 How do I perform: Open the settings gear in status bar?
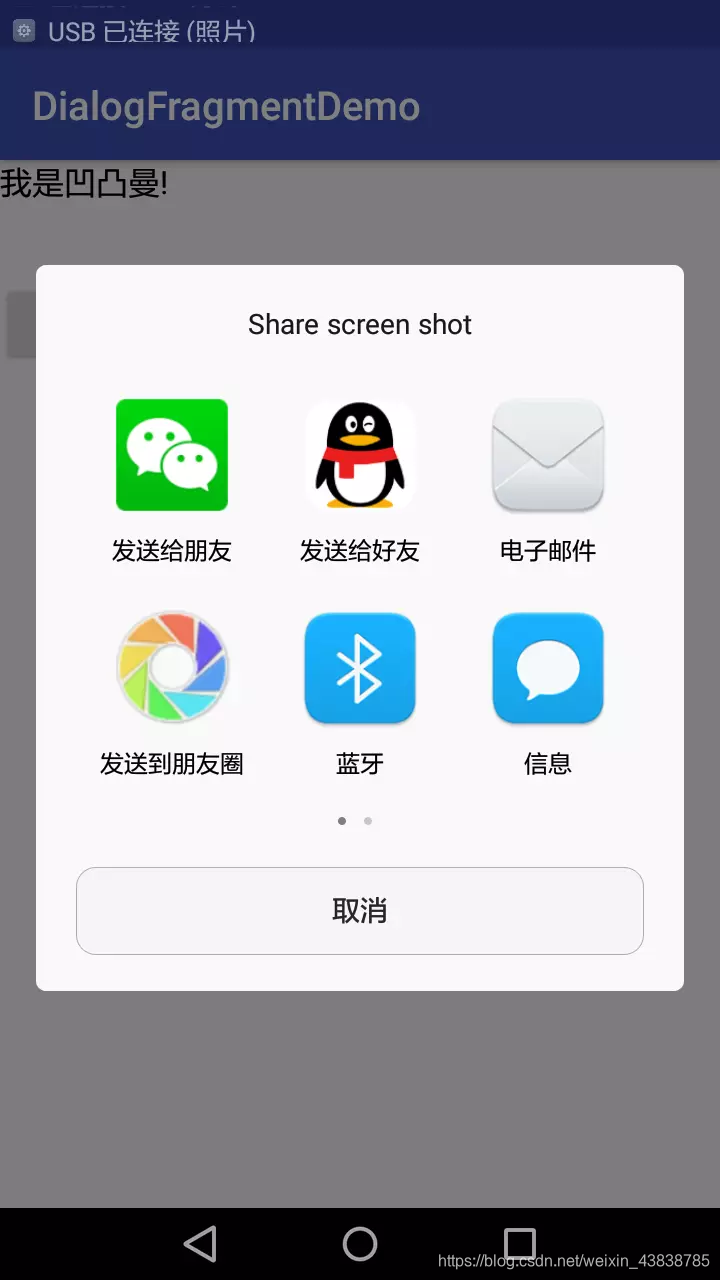[22, 31]
